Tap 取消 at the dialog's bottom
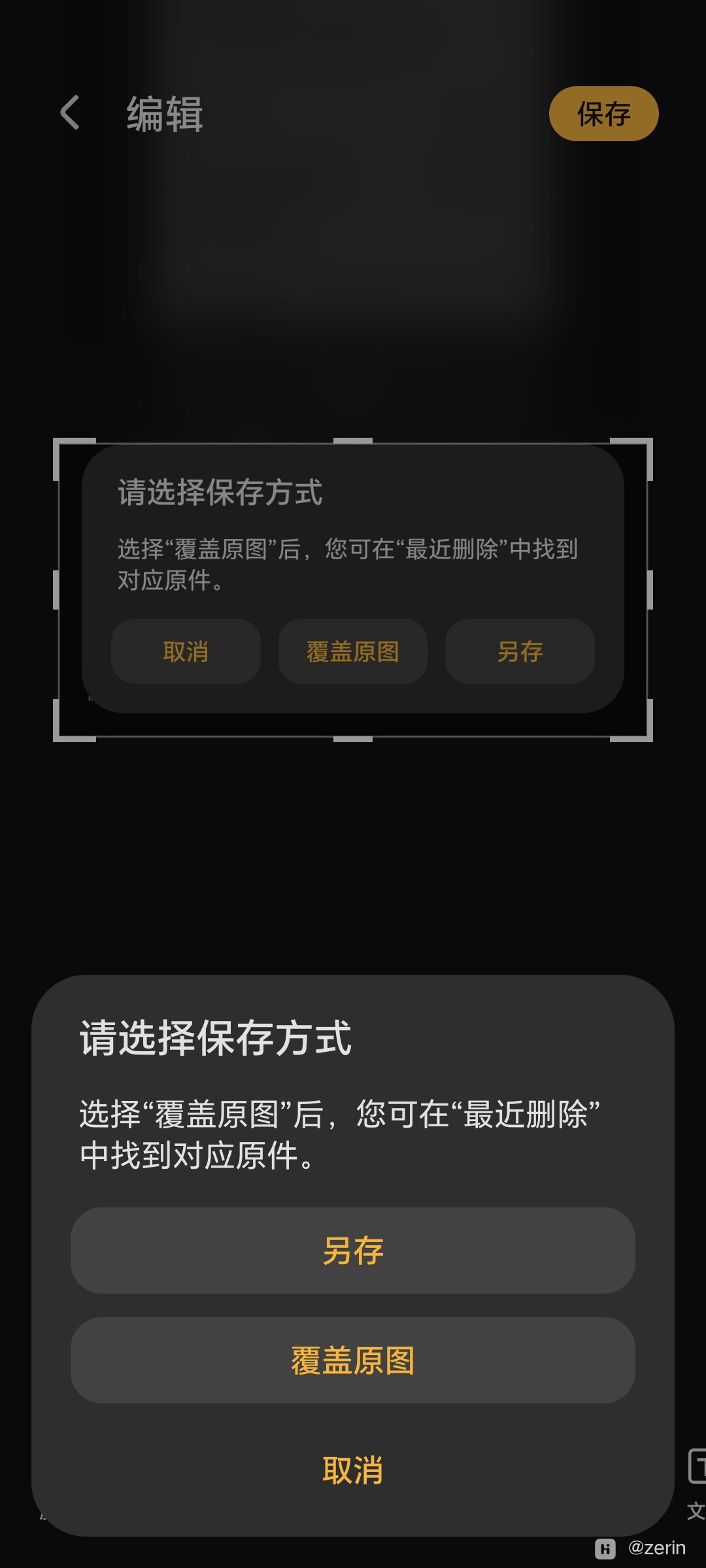This screenshot has height=1568, width=706. pos(353,1470)
